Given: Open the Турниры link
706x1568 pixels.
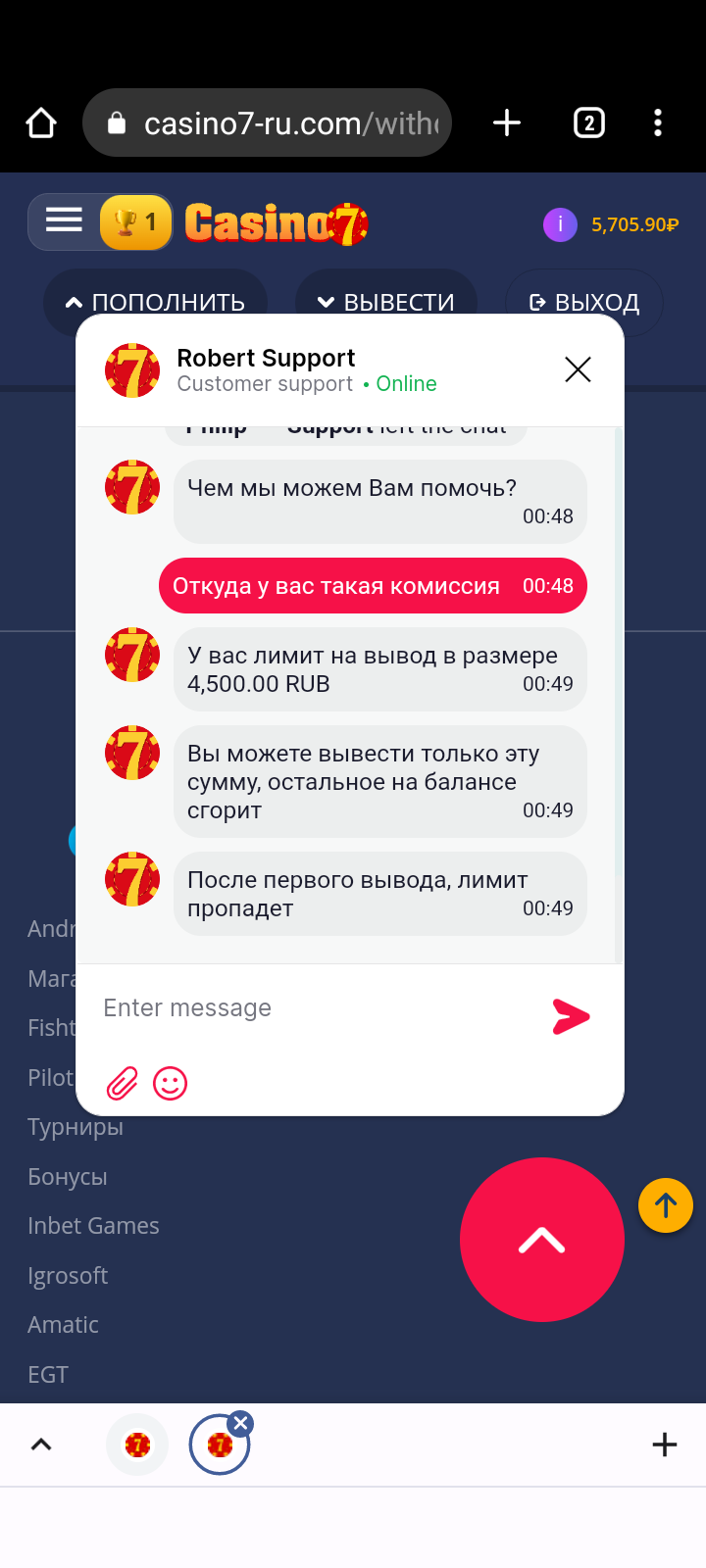Looking at the screenshot, I should click(x=76, y=1127).
